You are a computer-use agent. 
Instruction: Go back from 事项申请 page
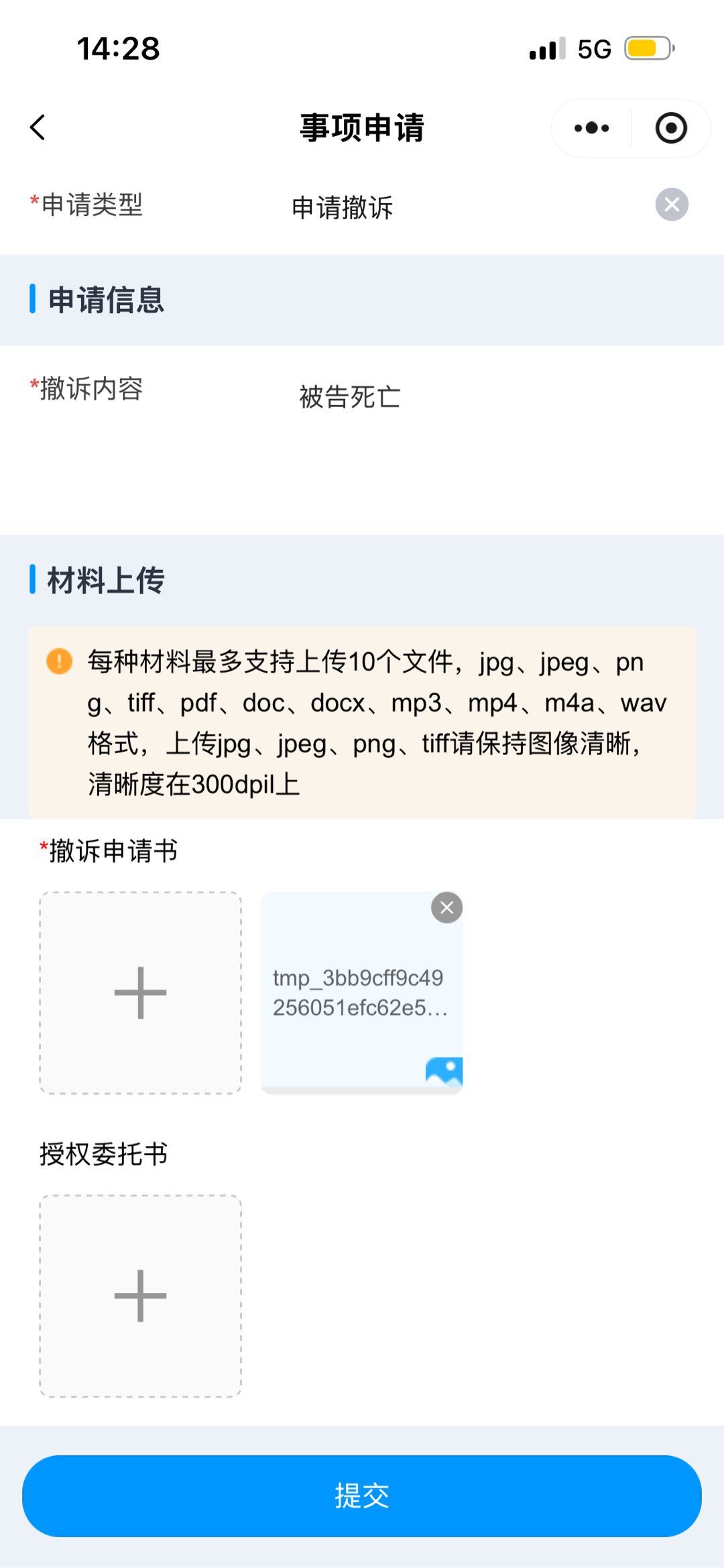pos(38,127)
